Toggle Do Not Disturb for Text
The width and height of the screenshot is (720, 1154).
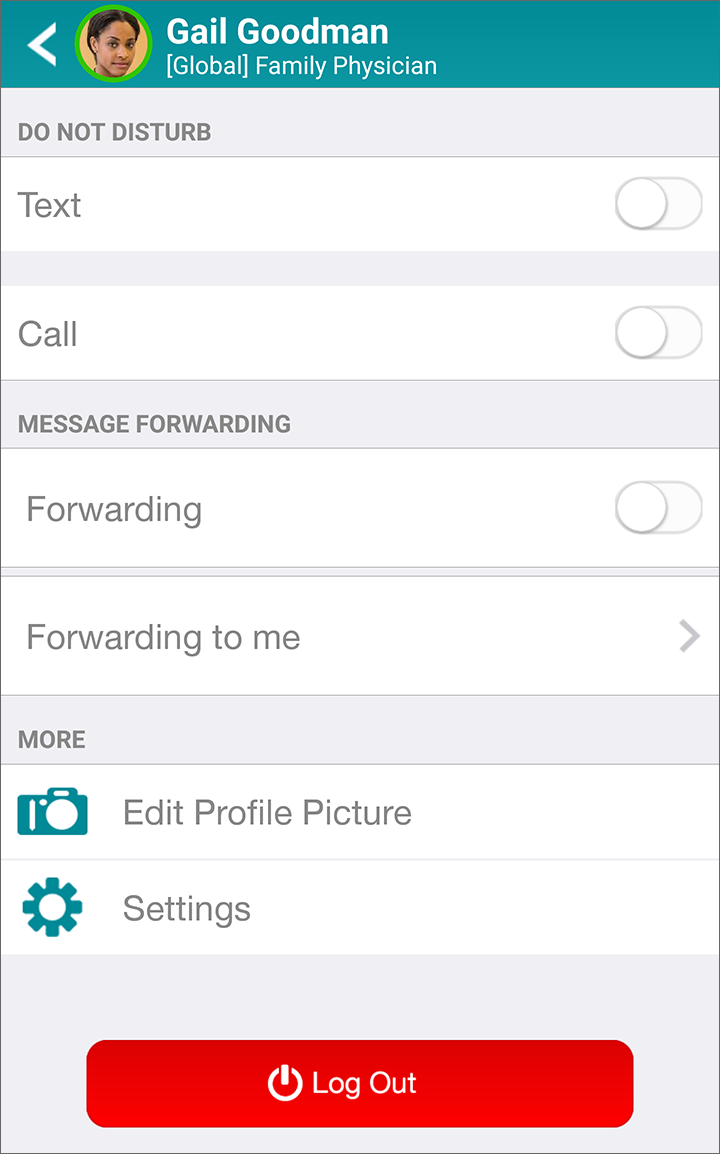658,204
